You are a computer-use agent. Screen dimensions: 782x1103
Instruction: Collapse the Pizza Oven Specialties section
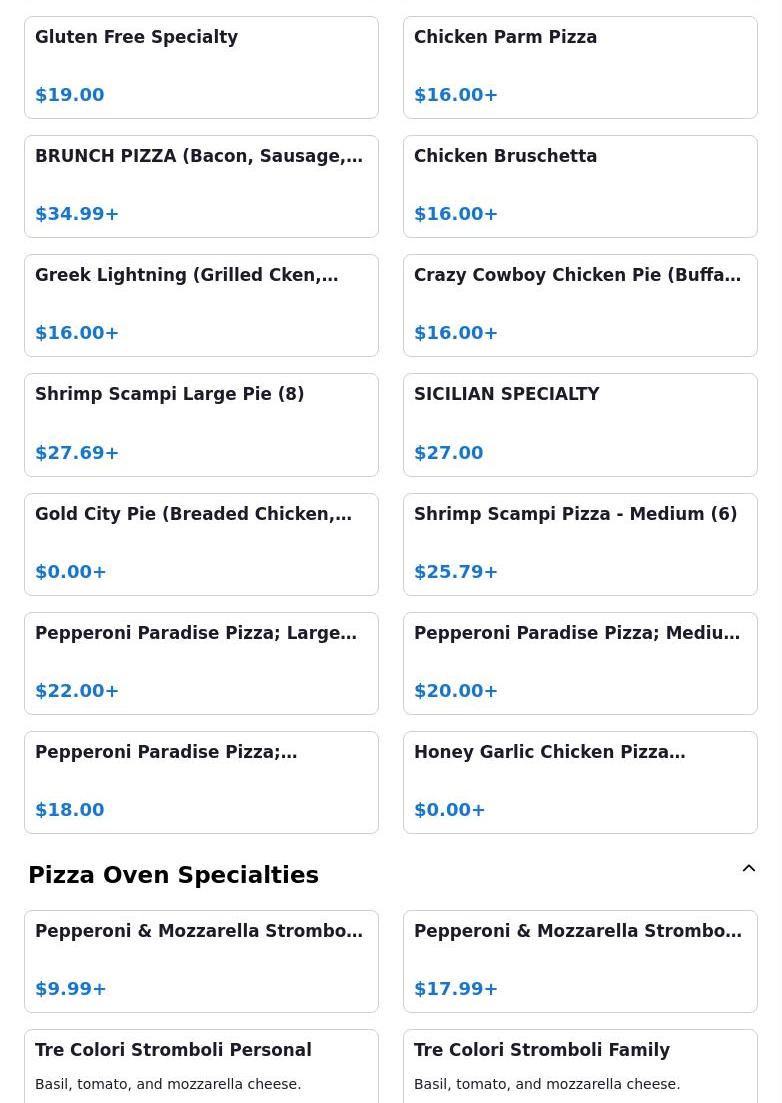pos(748,869)
